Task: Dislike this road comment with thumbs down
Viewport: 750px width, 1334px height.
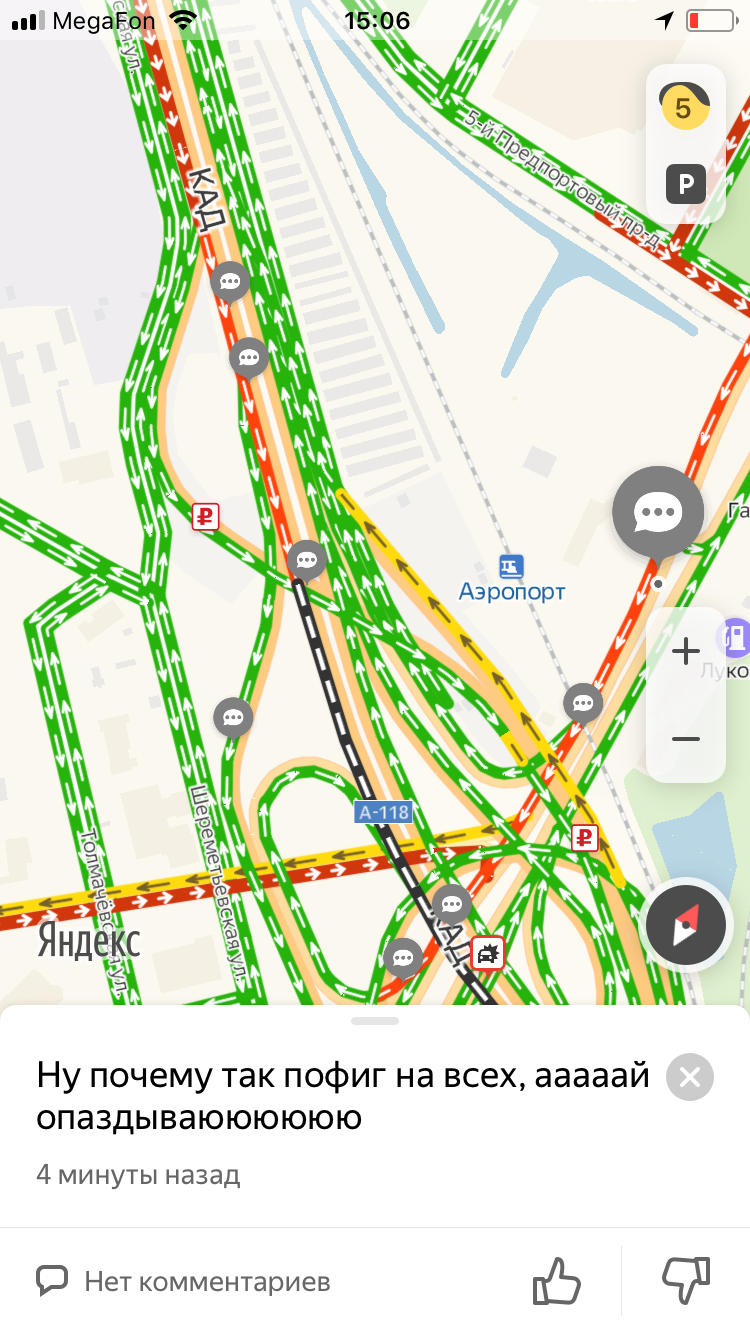Action: pos(686,1280)
